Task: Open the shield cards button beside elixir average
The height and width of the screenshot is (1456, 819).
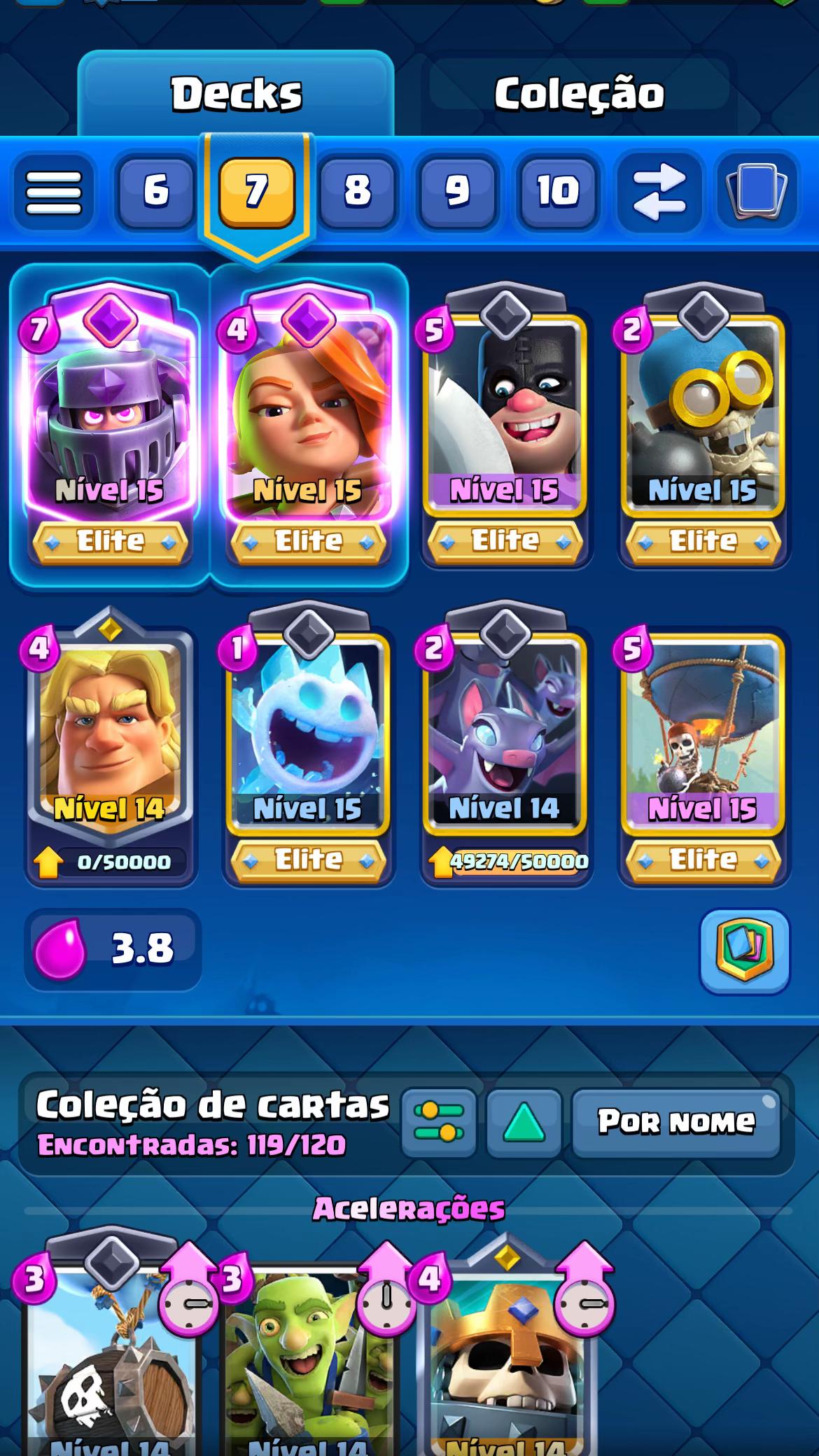Action: 744,950
